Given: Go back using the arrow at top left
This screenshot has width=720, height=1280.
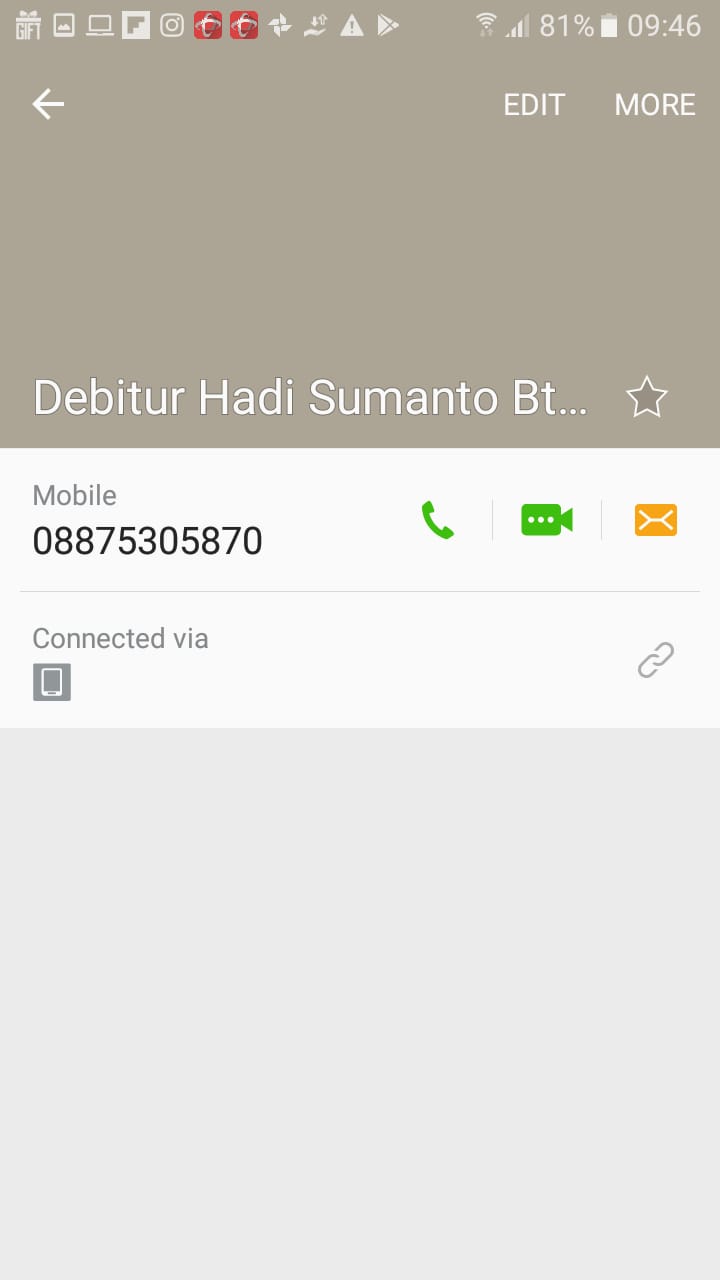Looking at the screenshot, I should coord(47,104).
